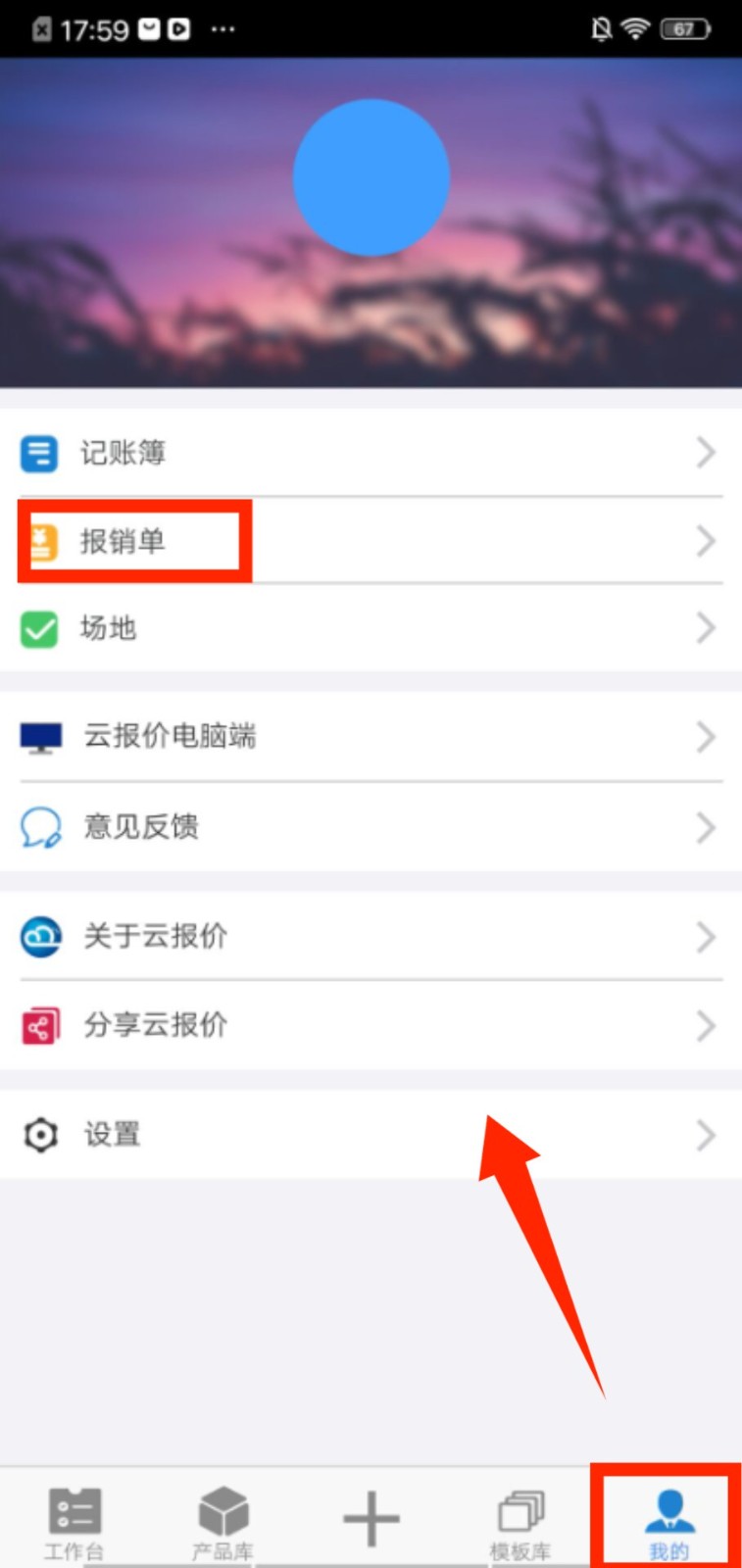Open the 记账簿 row
742x1568 pixels.
click(x=371, y=453)
